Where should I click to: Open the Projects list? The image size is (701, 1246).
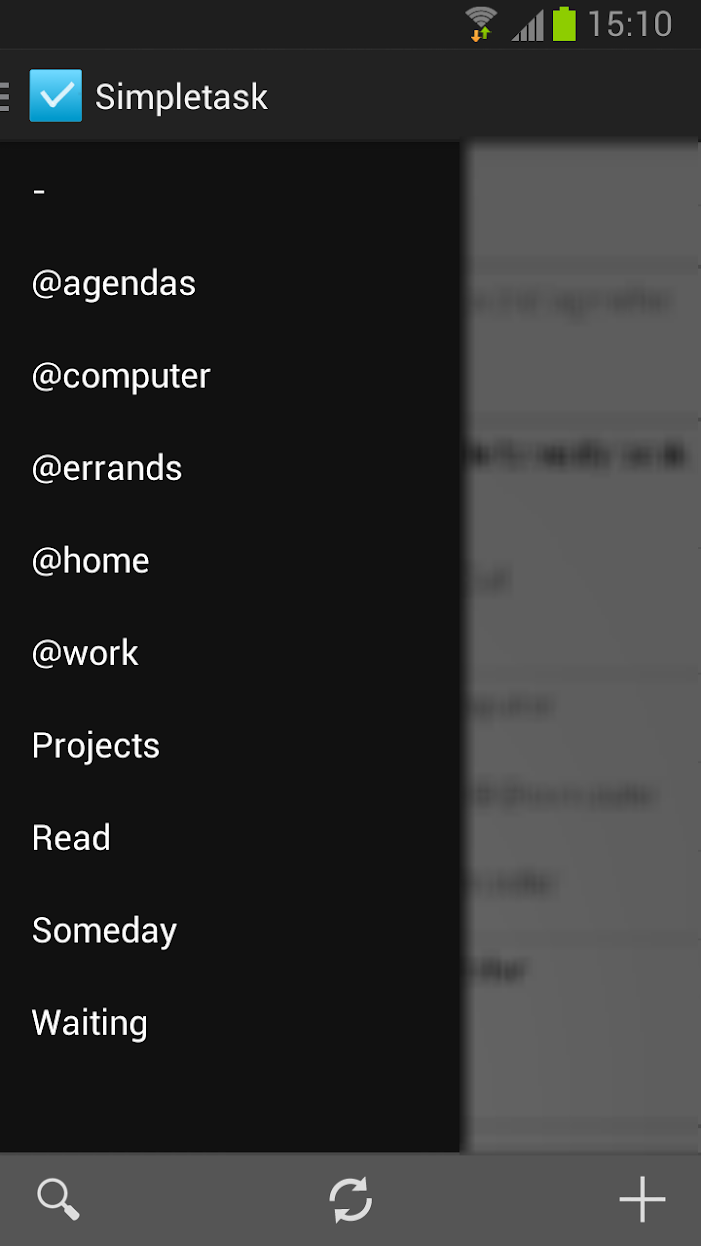click(x=230, y=745)
